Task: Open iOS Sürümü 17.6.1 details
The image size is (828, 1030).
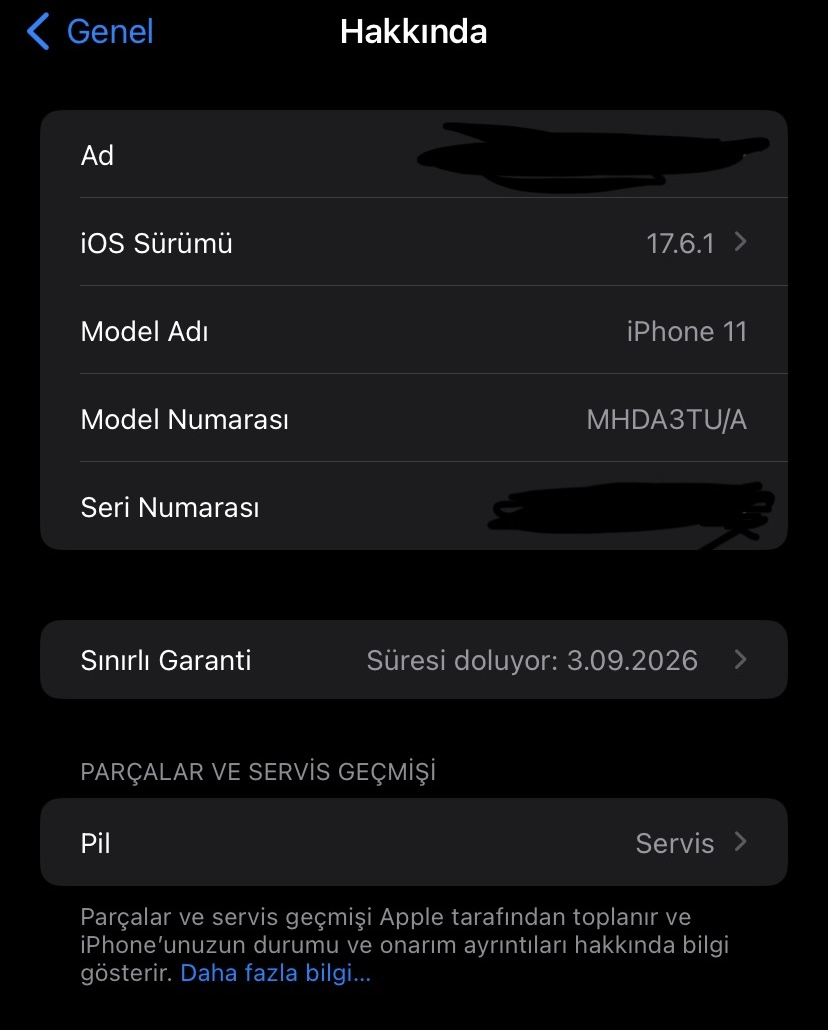Action: point(413,243)
